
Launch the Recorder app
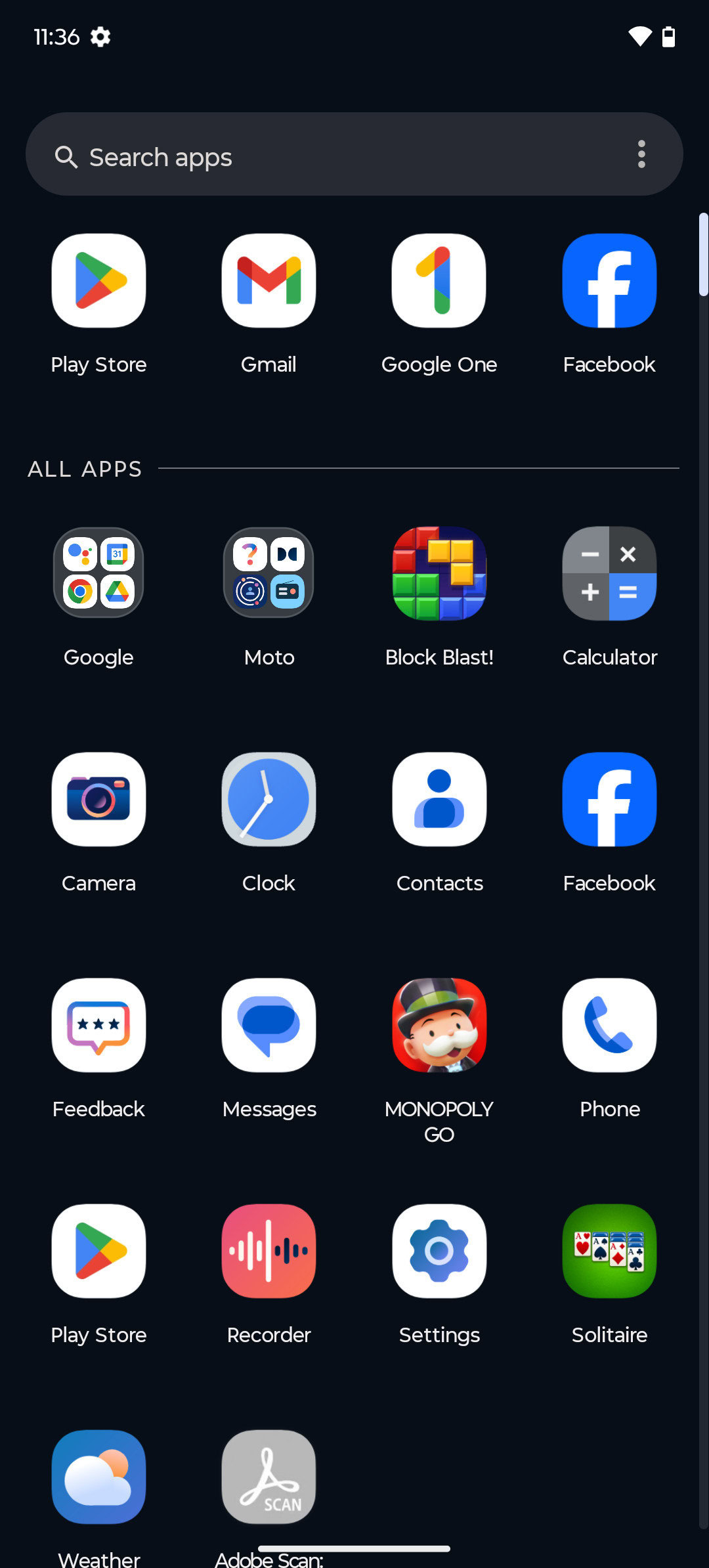269,1251
